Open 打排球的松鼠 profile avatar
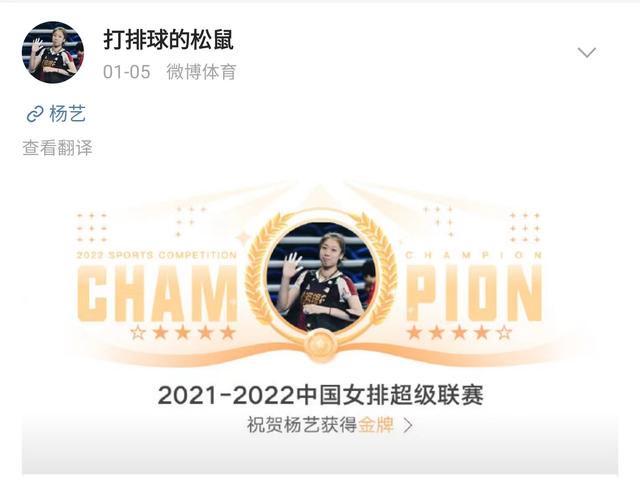Viewport: 640px width, 477px height. [x=53, y=53]
